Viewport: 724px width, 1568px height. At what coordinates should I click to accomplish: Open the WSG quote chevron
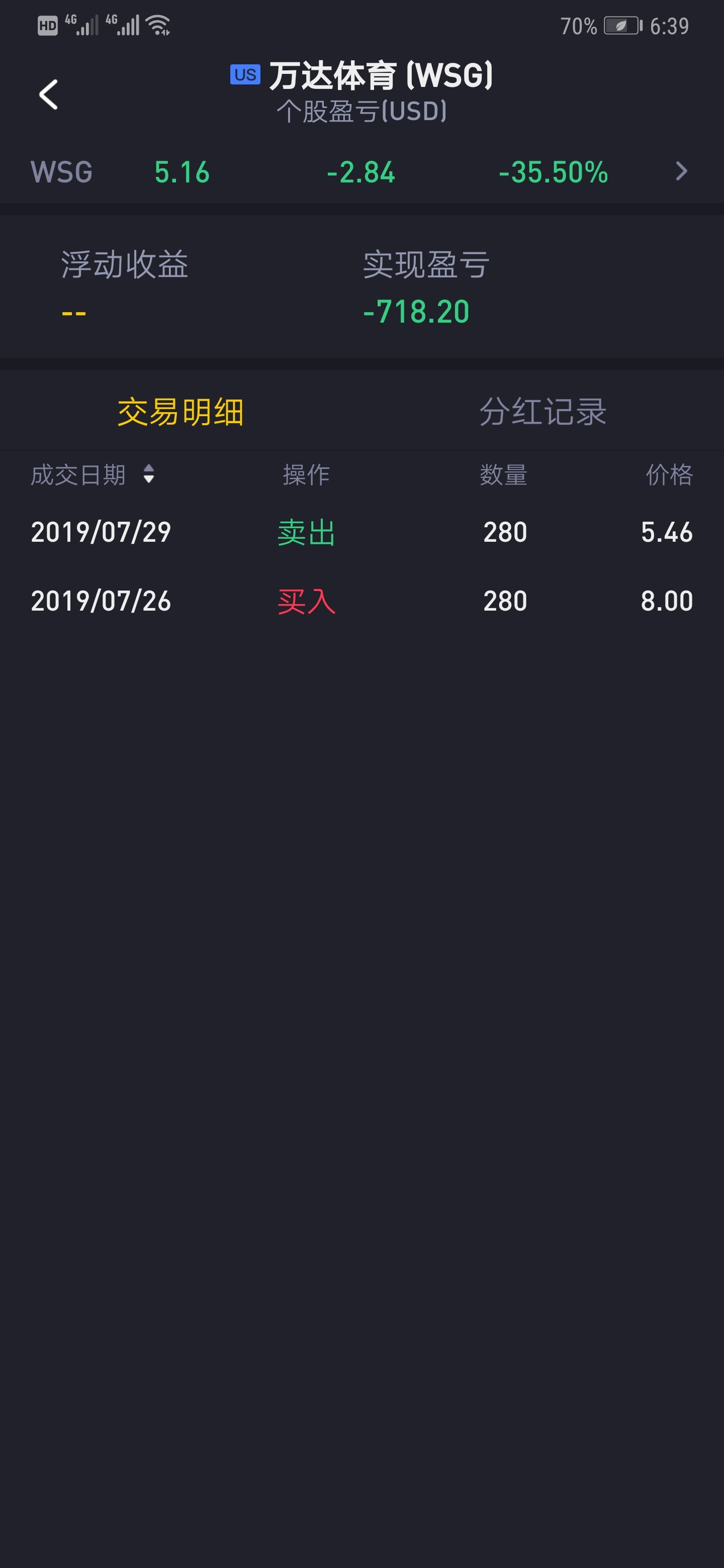point(681,171)
